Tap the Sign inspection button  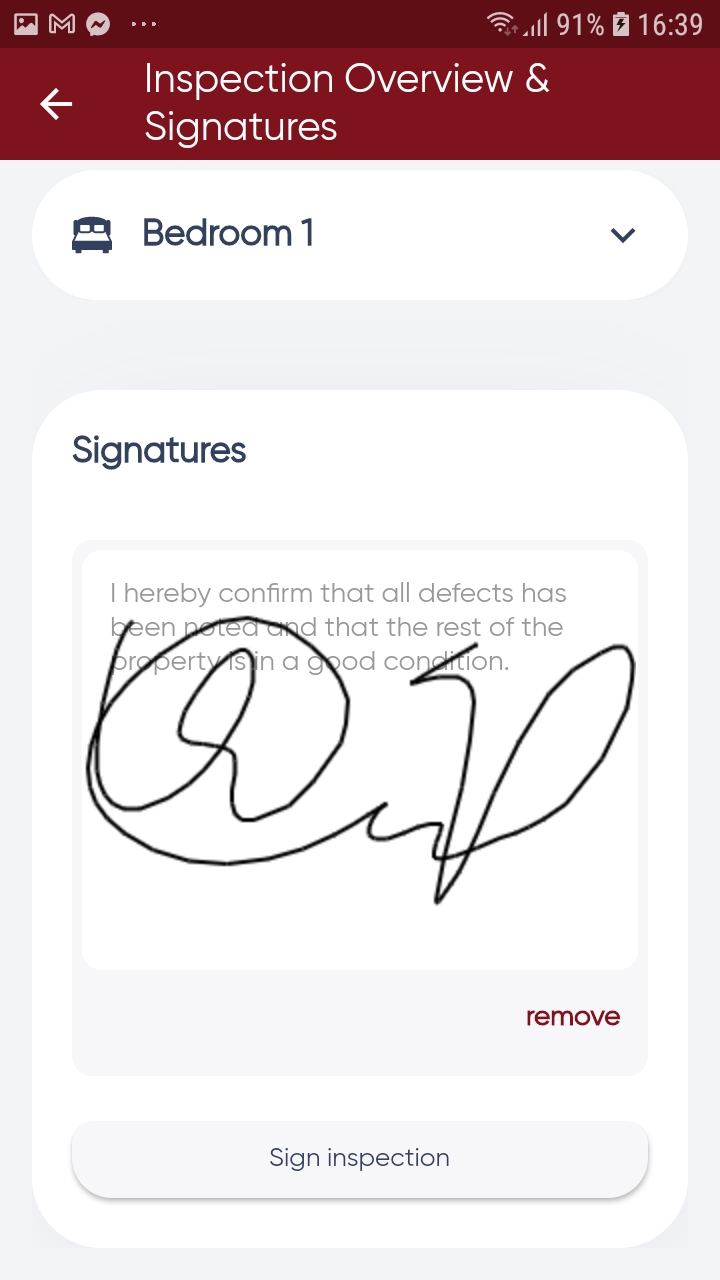360,1158
